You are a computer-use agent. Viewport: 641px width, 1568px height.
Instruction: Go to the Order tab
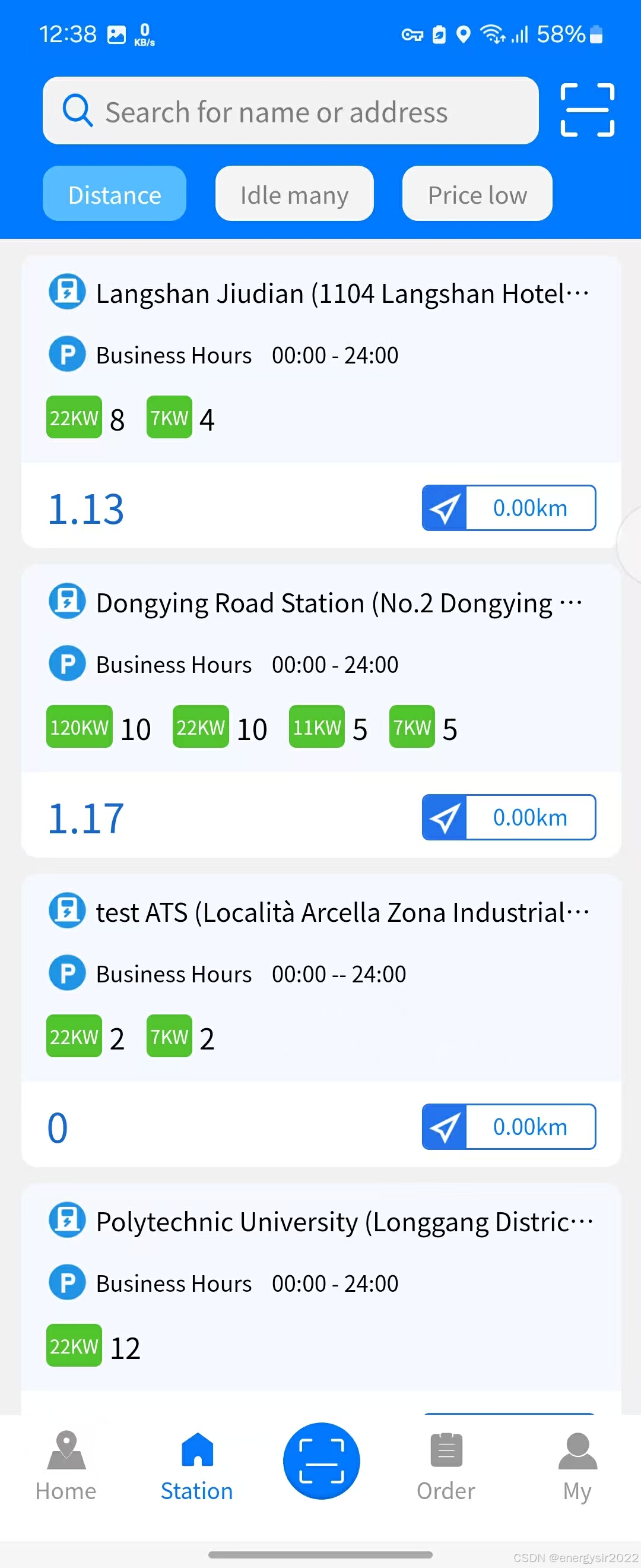pyautogui.click(x=445, y=1466)
